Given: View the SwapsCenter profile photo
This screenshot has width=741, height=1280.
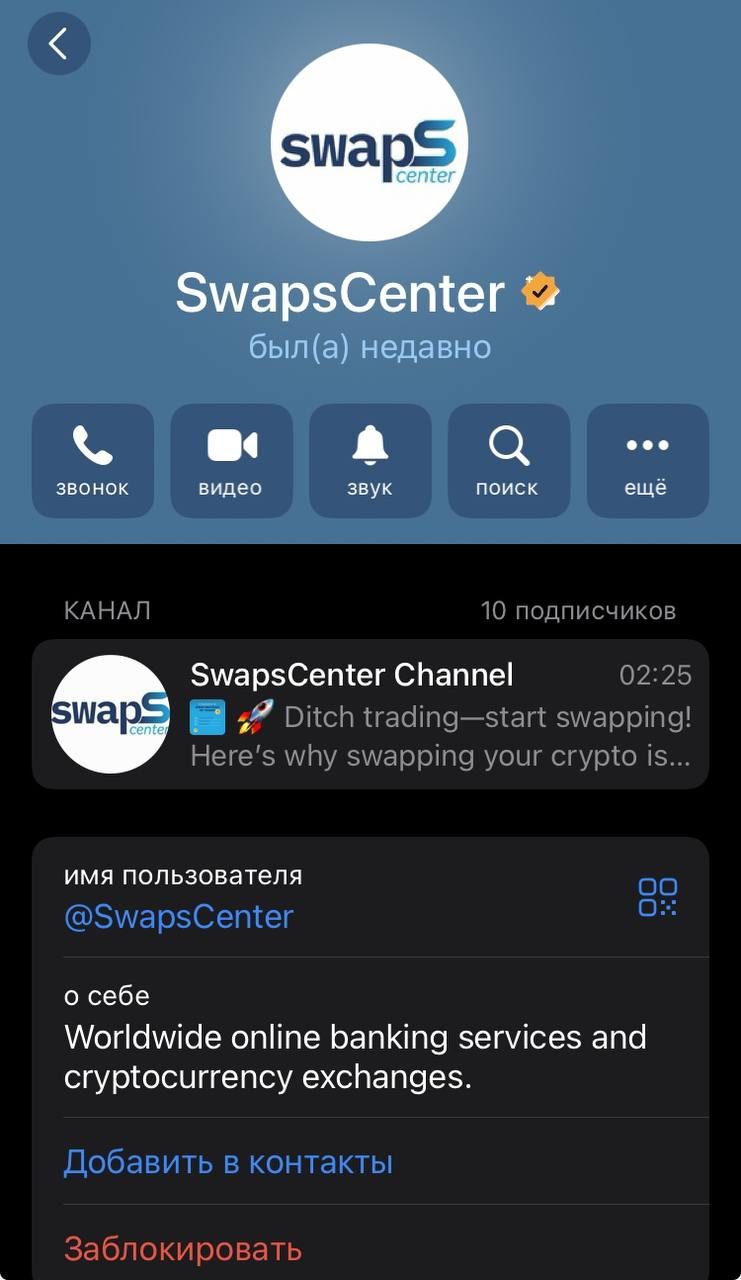Looking at the screenshot, I should [369, 142].
